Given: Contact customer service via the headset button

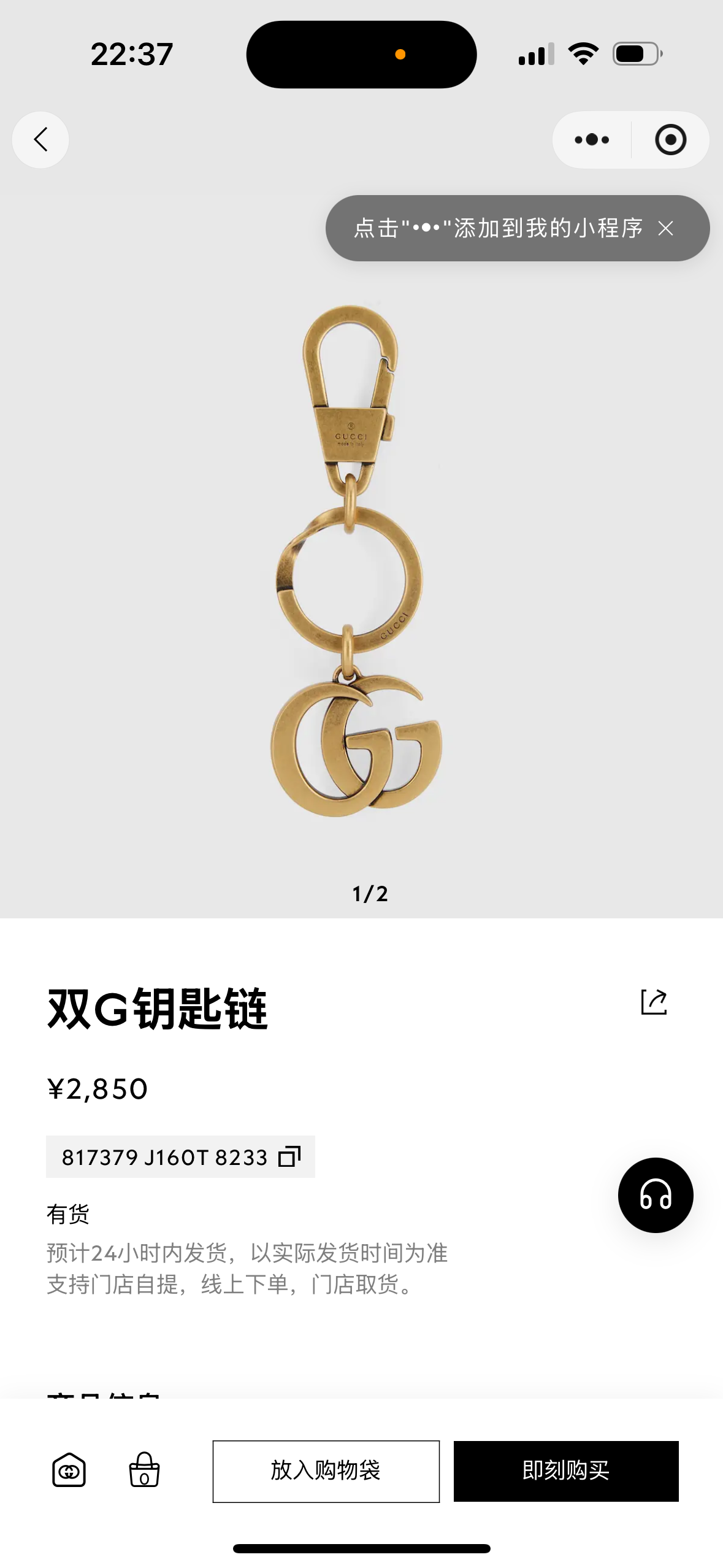Looking at the screenshot, I should tap(656, 1195).
